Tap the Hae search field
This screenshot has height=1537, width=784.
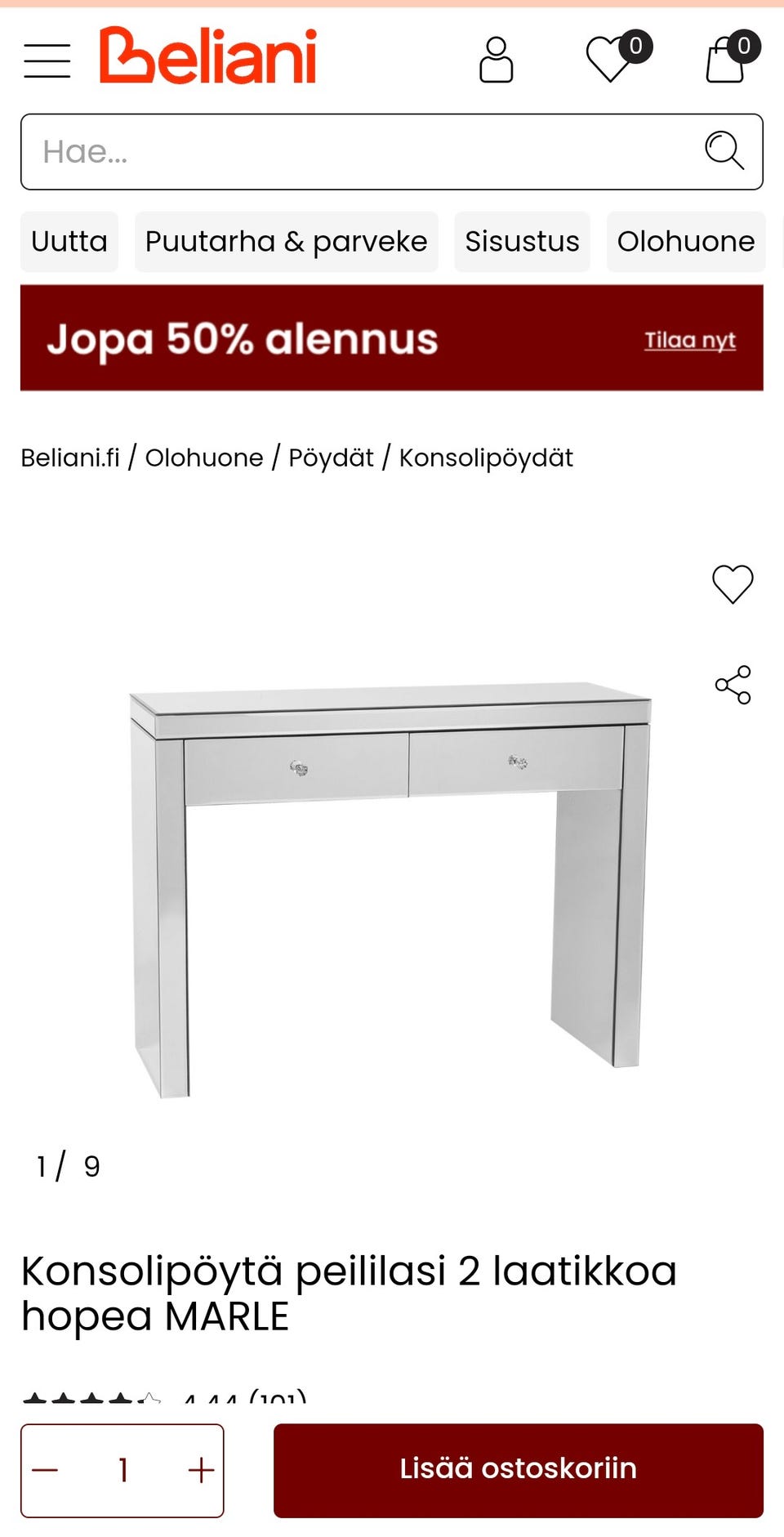(359, 152)
